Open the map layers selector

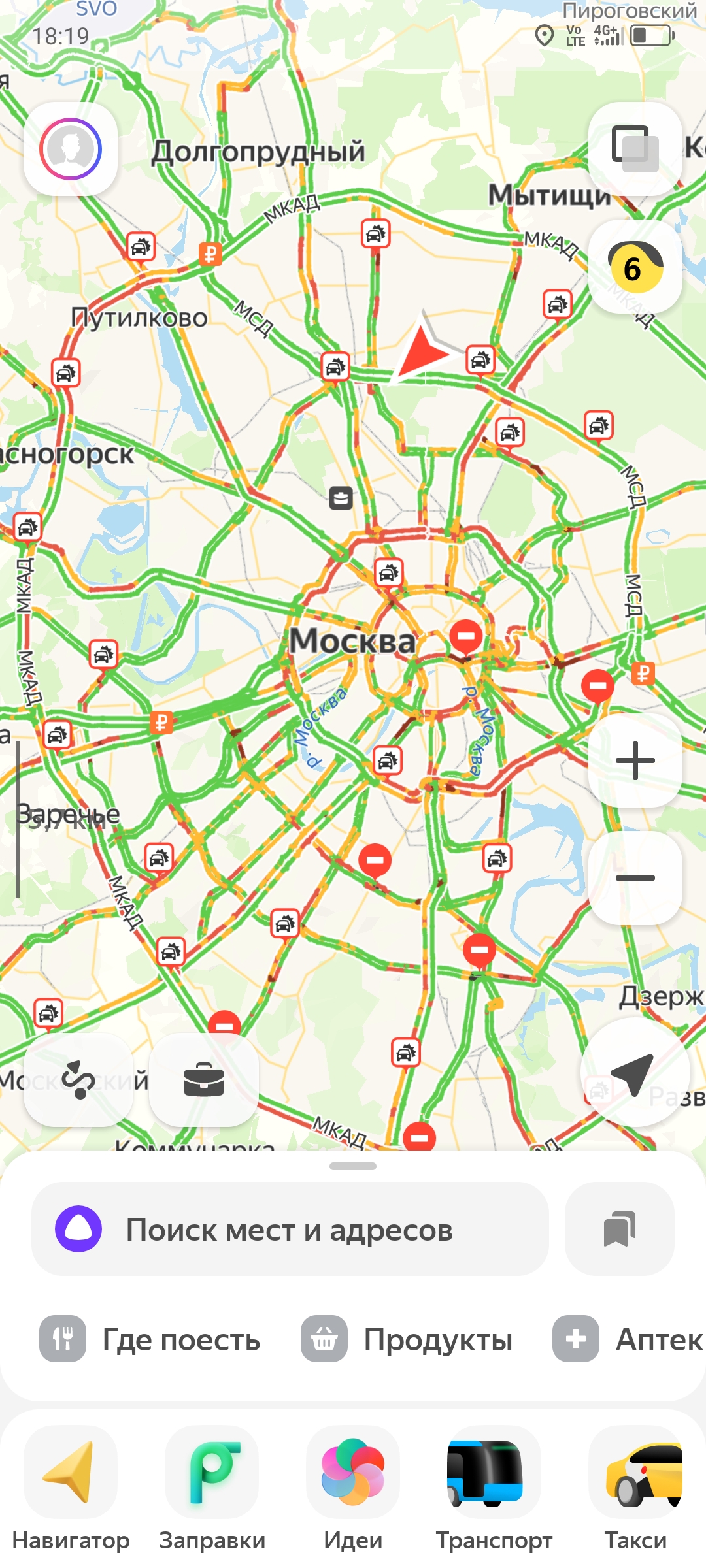click(x=635, y=149)
